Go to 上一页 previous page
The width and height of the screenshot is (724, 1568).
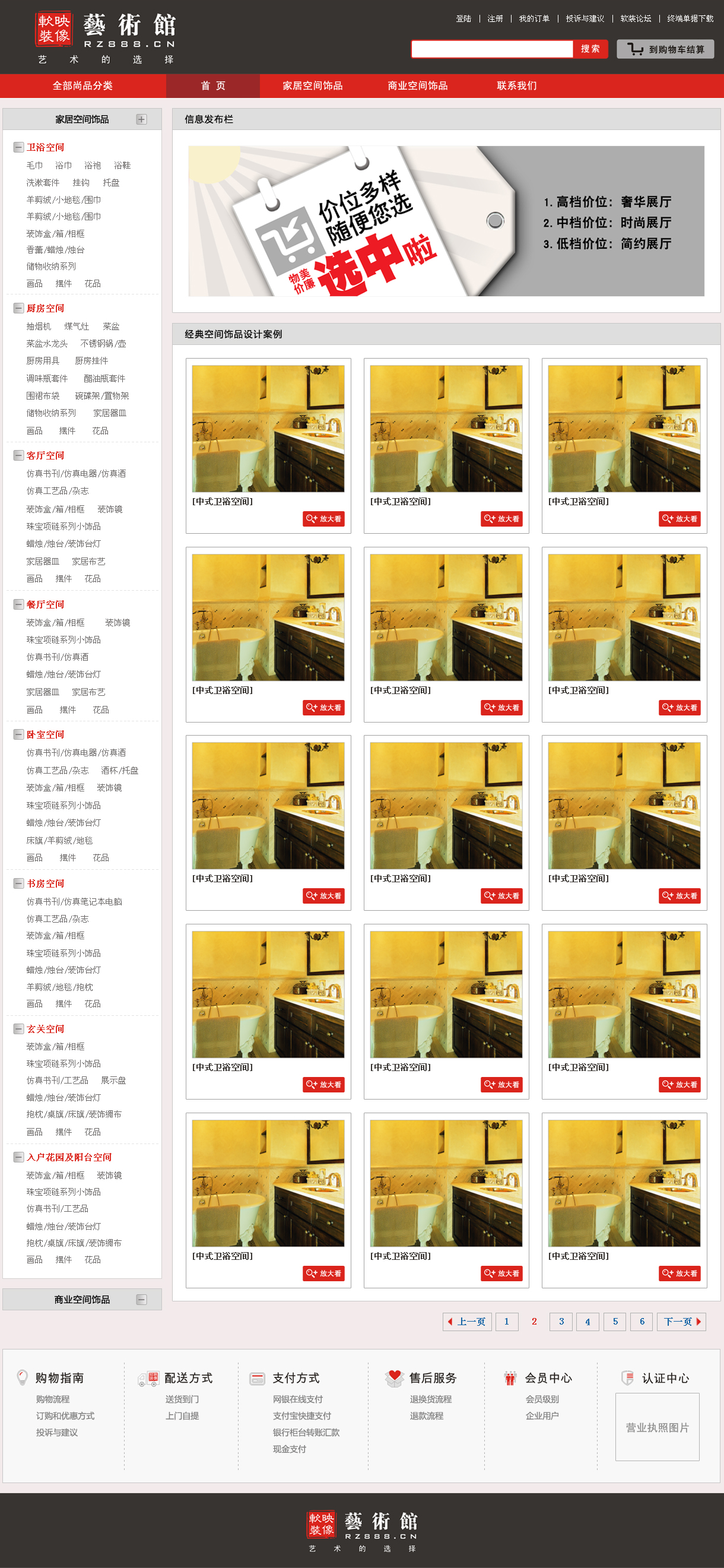pos(466,1322)
